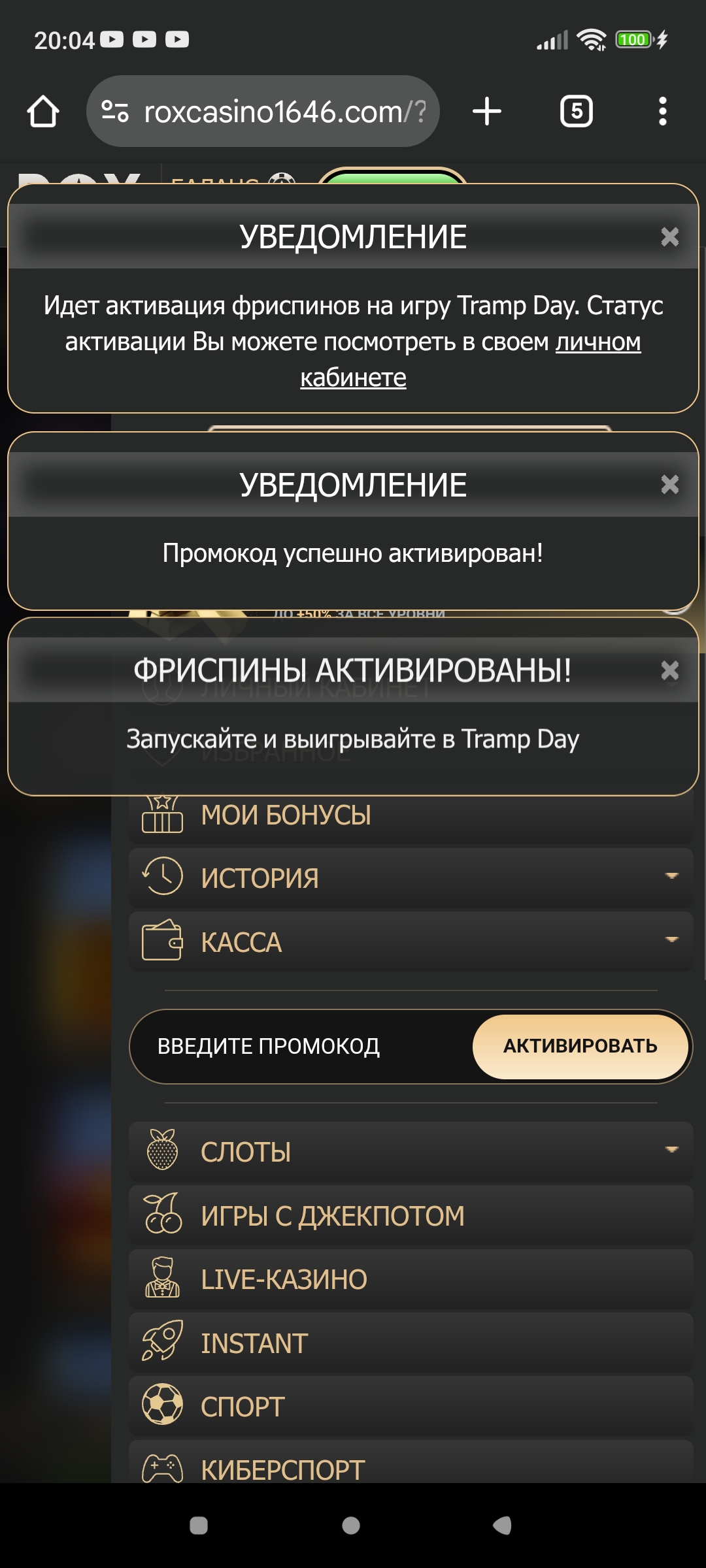Open the browser overflow menu
Viewport: 706px width, 1568px height.
(662, 112)
